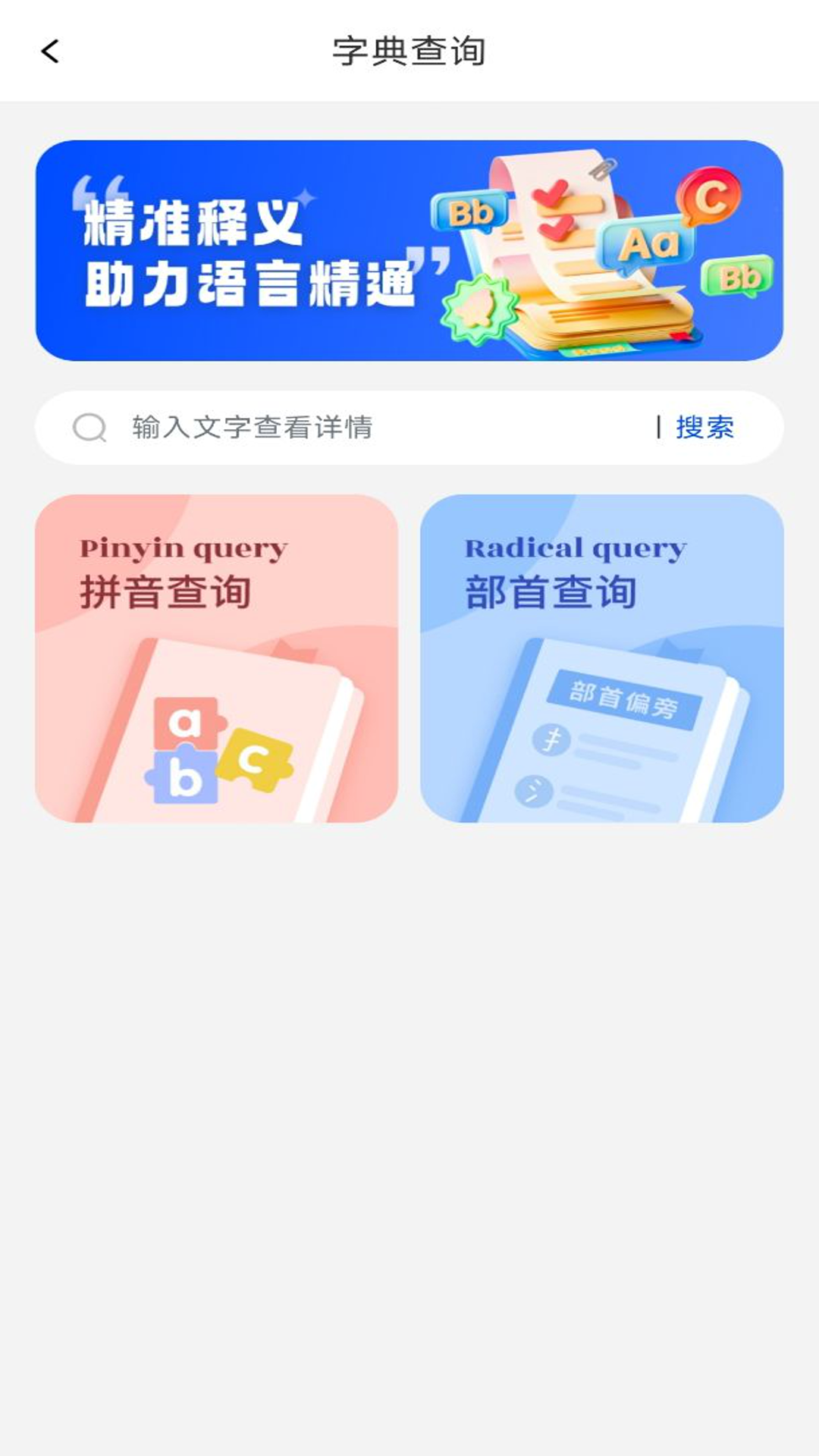Viewport: 819px width, 1456px height.
Task: Select the Radical query English label
Action: coord(574,548)
